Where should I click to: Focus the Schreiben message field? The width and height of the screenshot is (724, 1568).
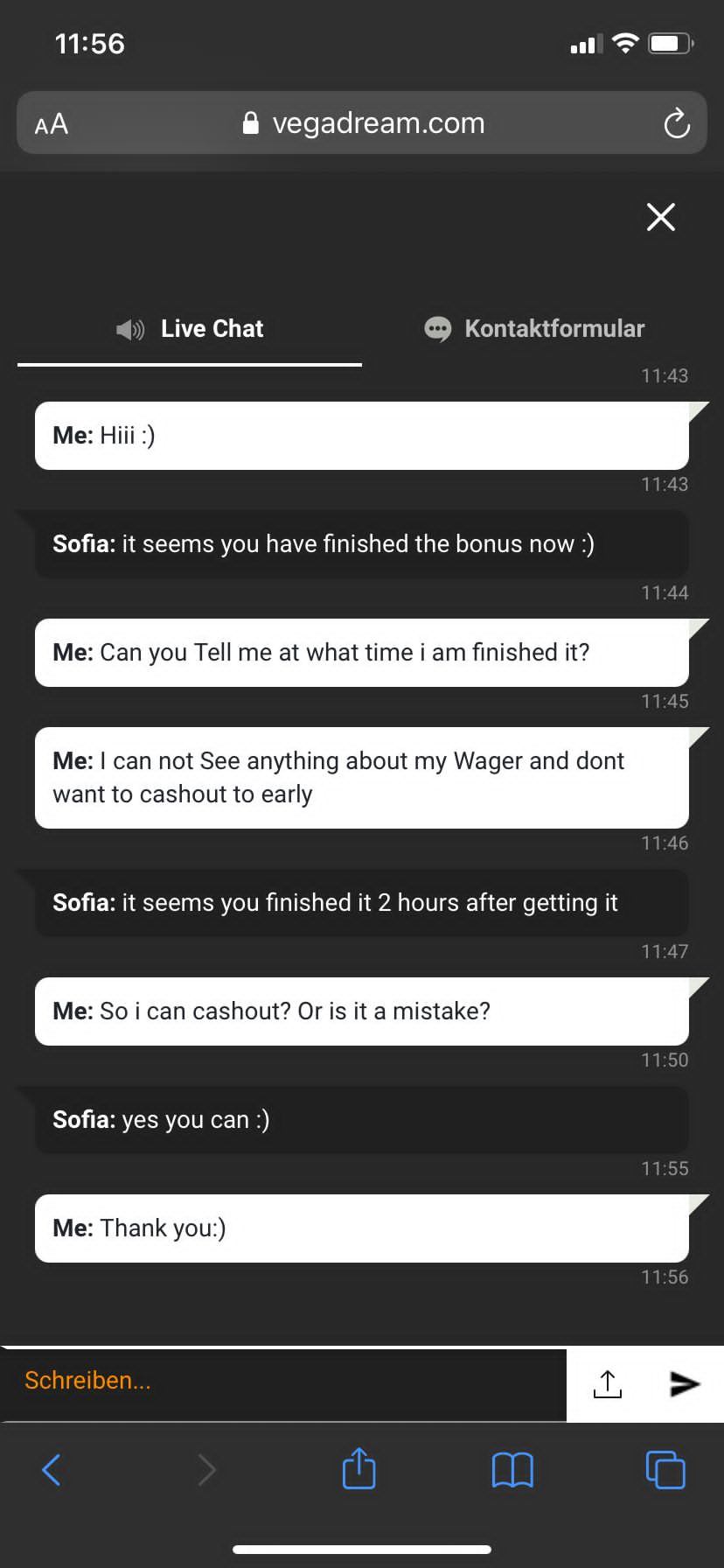point(284,1381)
